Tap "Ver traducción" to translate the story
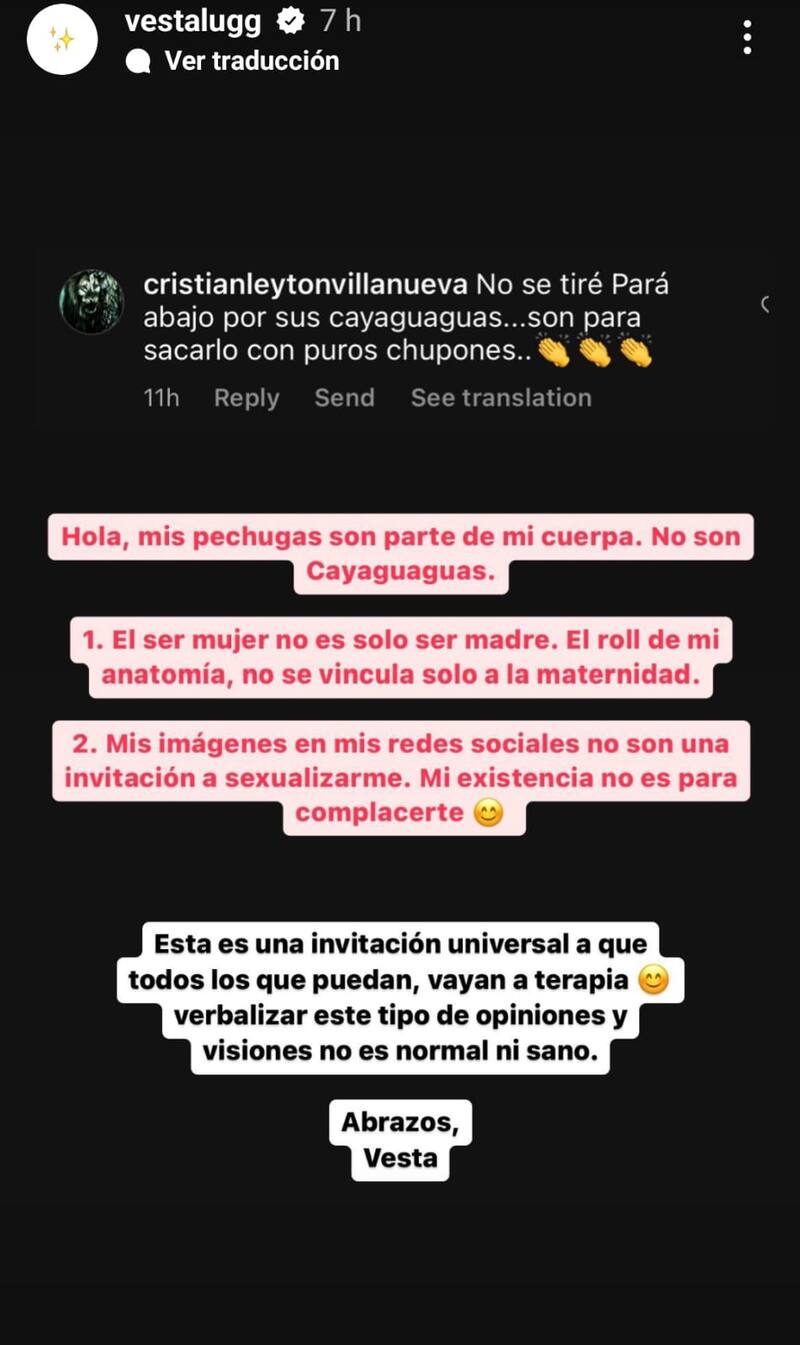This screenshot has height=1345, width=800. [x=251, y=61]
